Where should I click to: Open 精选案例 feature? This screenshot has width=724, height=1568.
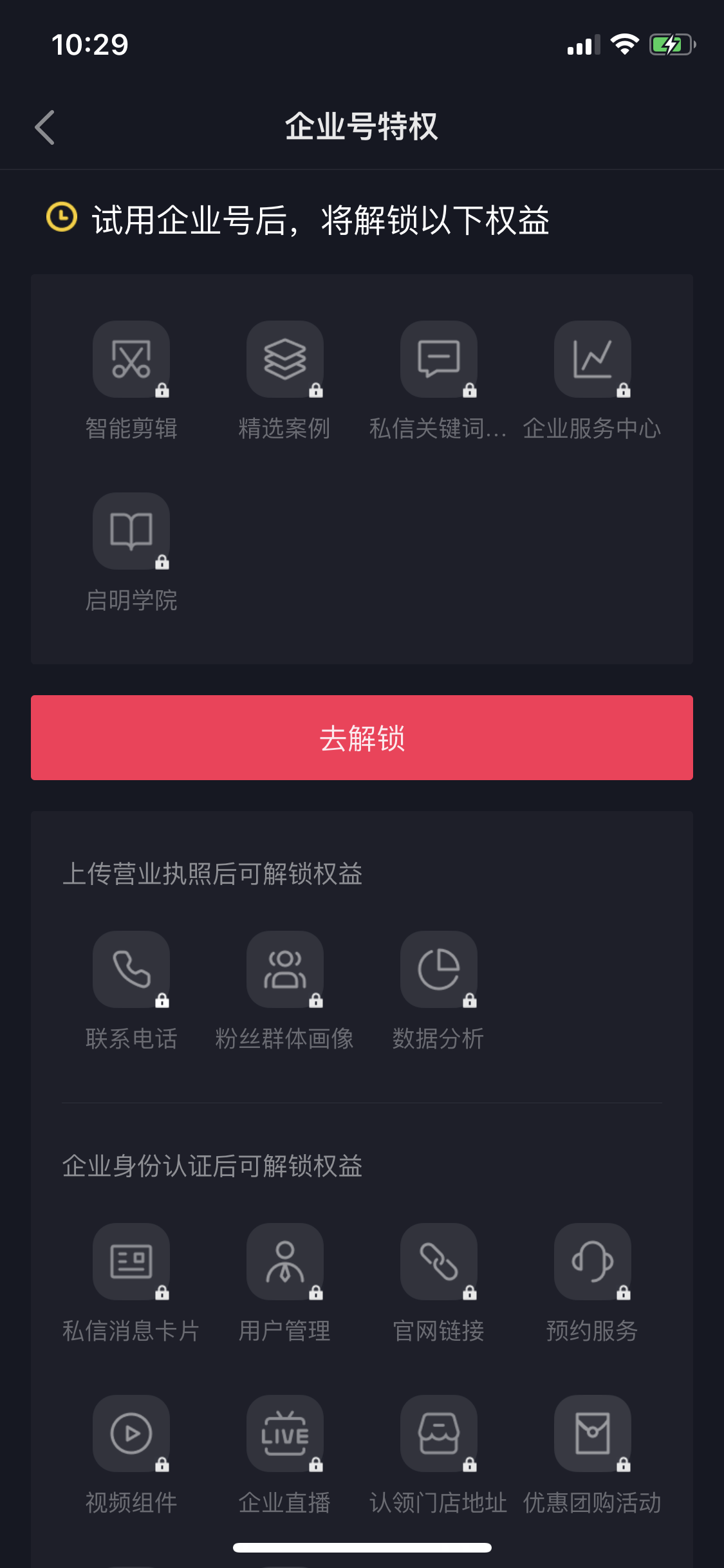click(x=284, y=381)
